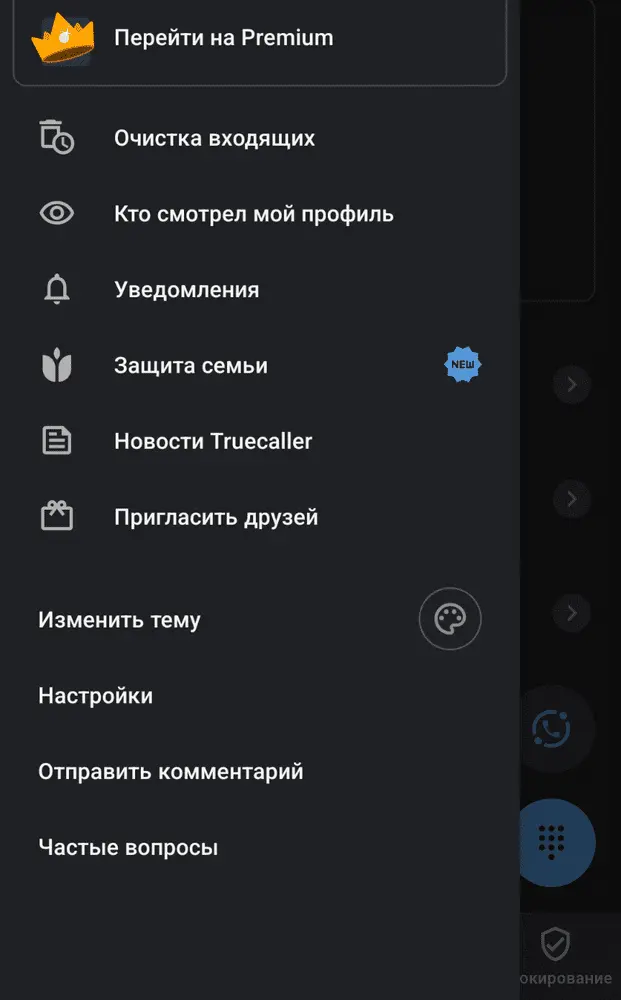The height and width of the screenshot is (1000, 621).
Task: Open Уведомления
Action: click(186, 290)
